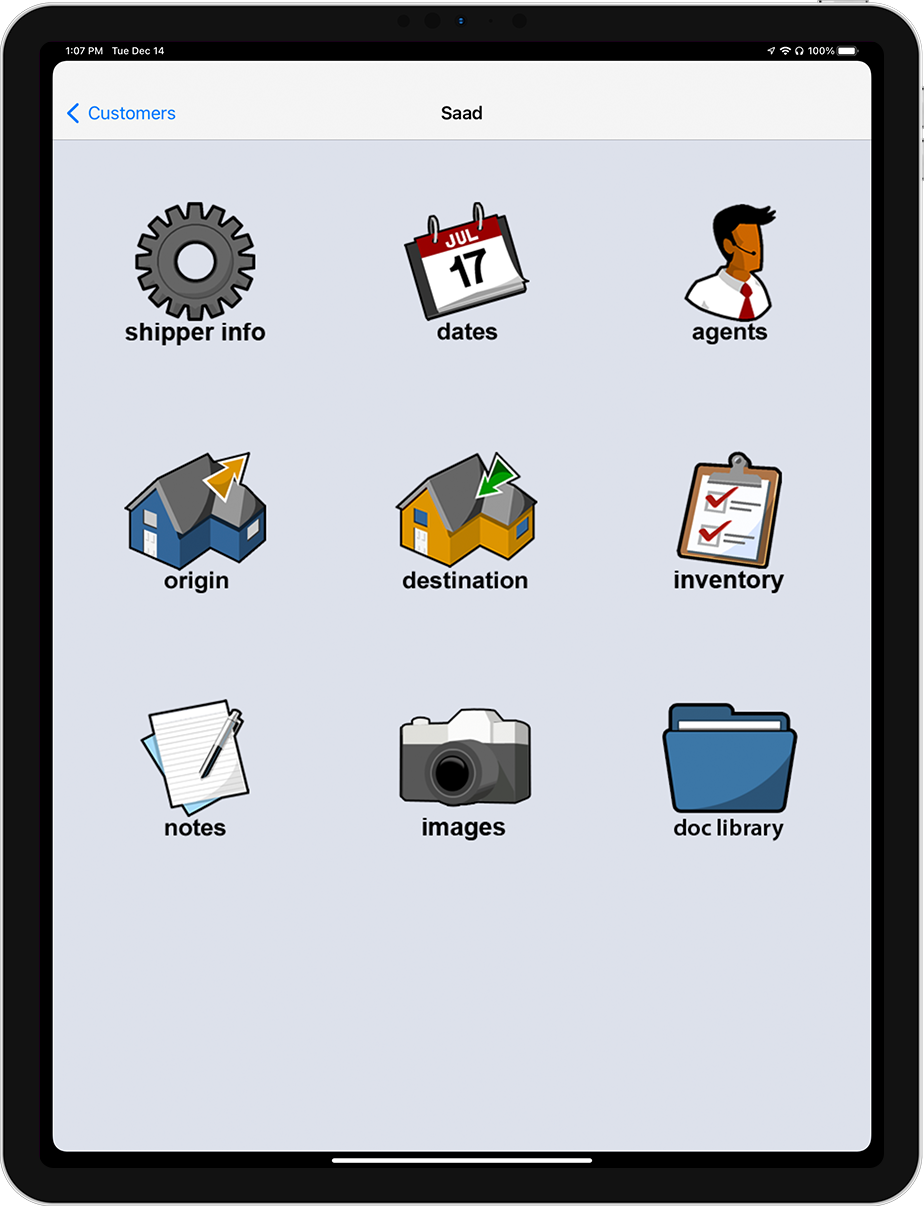Open the doc library folder
The image size is (924, 1206).
729,767
